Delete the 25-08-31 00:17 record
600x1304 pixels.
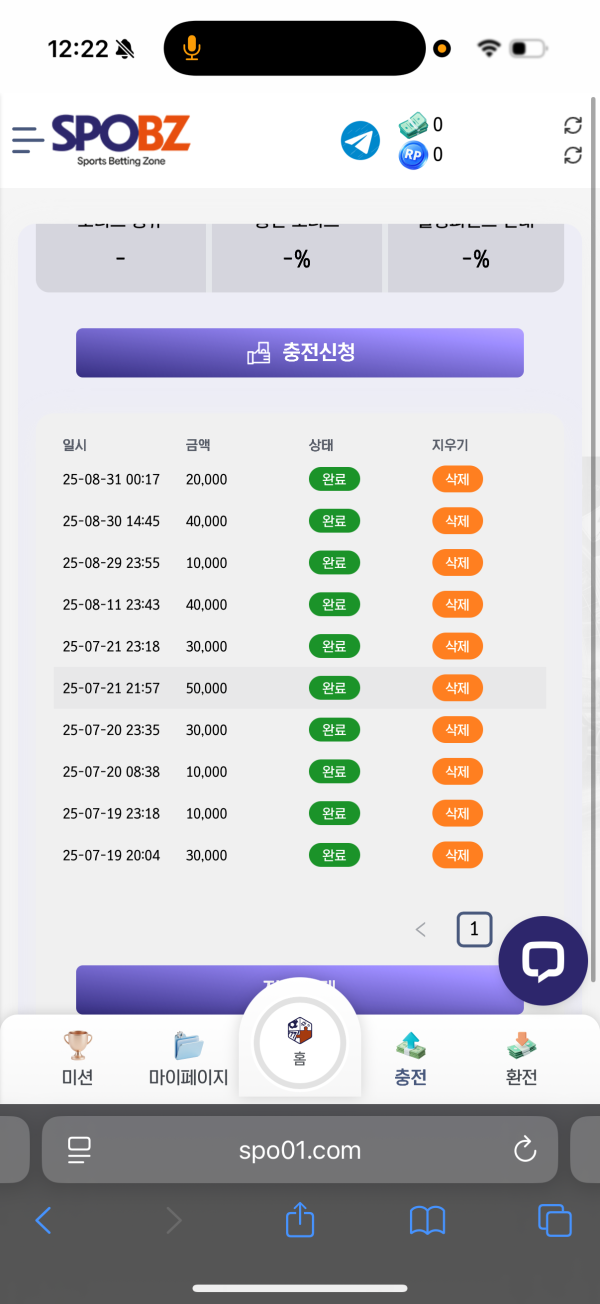(x=457, y=479)
